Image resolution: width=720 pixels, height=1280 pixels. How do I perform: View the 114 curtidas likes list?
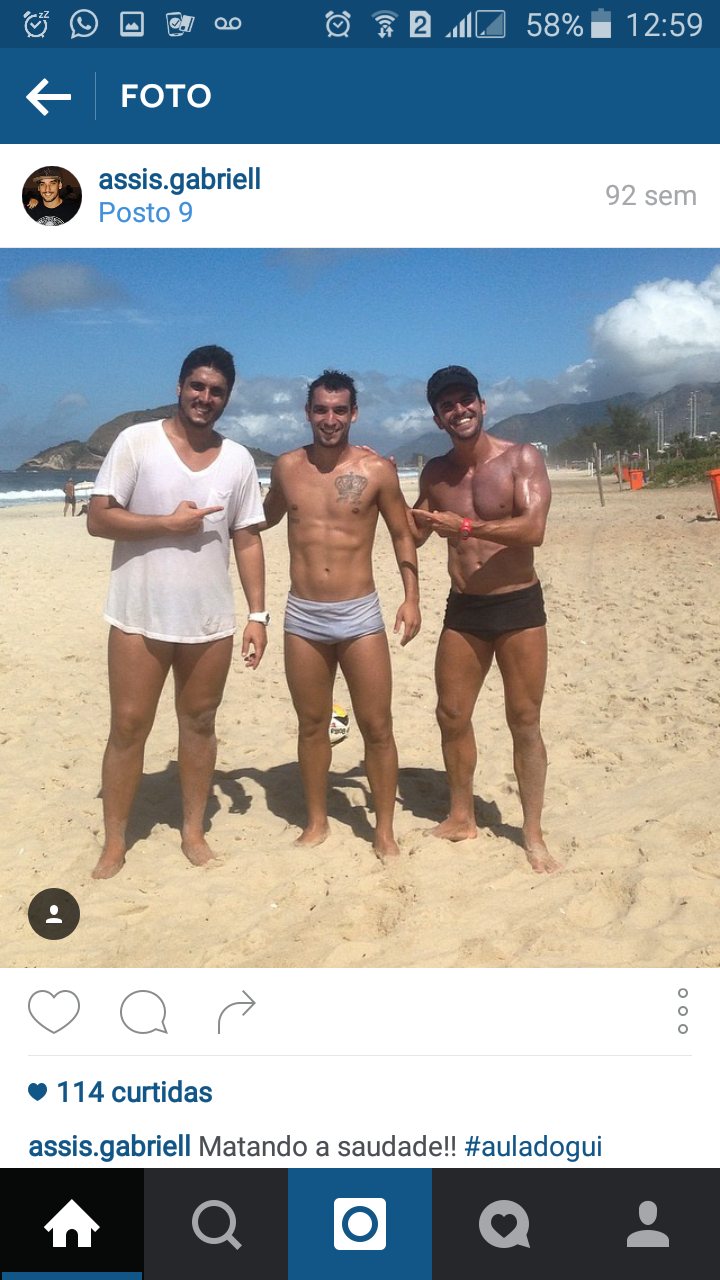click(120, 1092)
